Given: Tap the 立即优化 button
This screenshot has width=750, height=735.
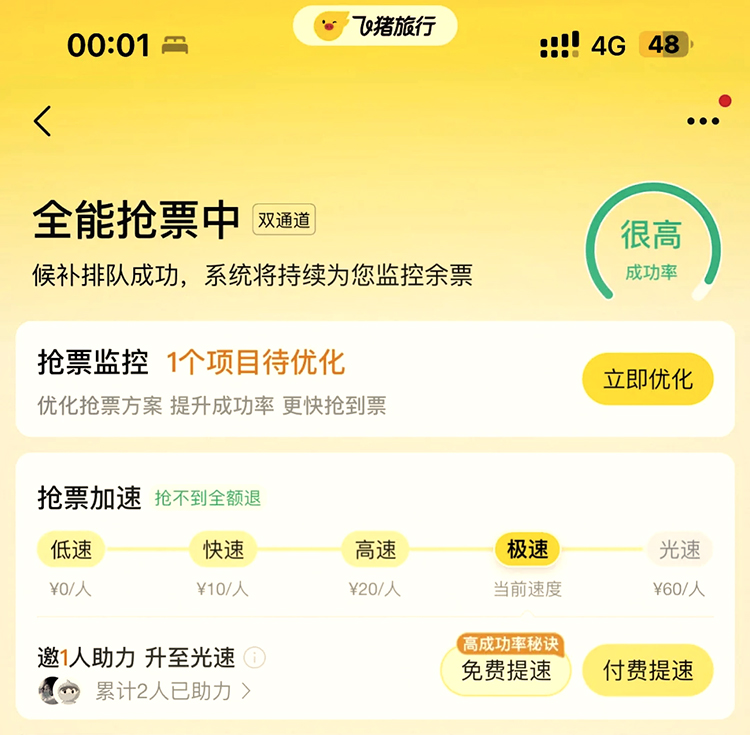Looking at the screenshot, I should tap(647, 379).
